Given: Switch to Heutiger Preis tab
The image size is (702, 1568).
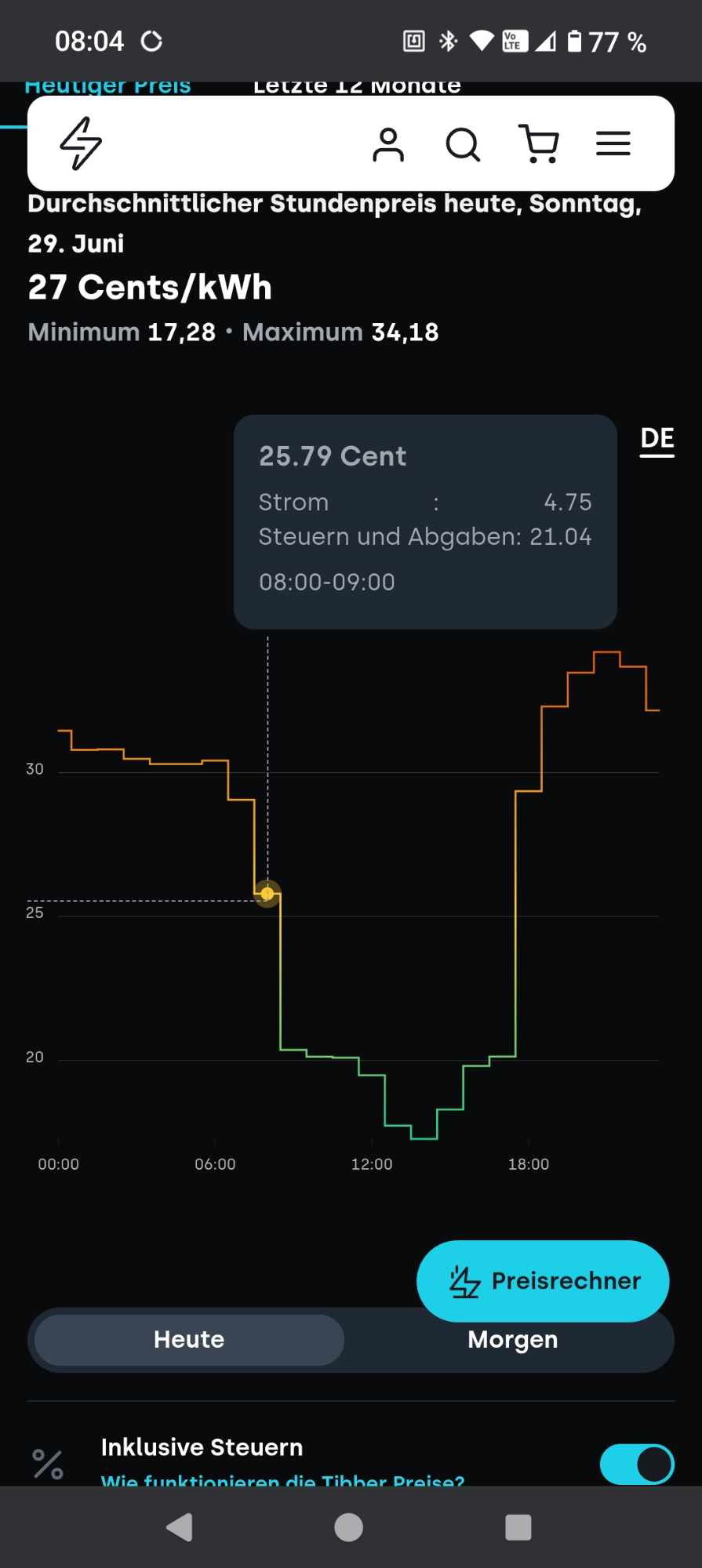Looking at the screenshot, I should pos(107,86).
